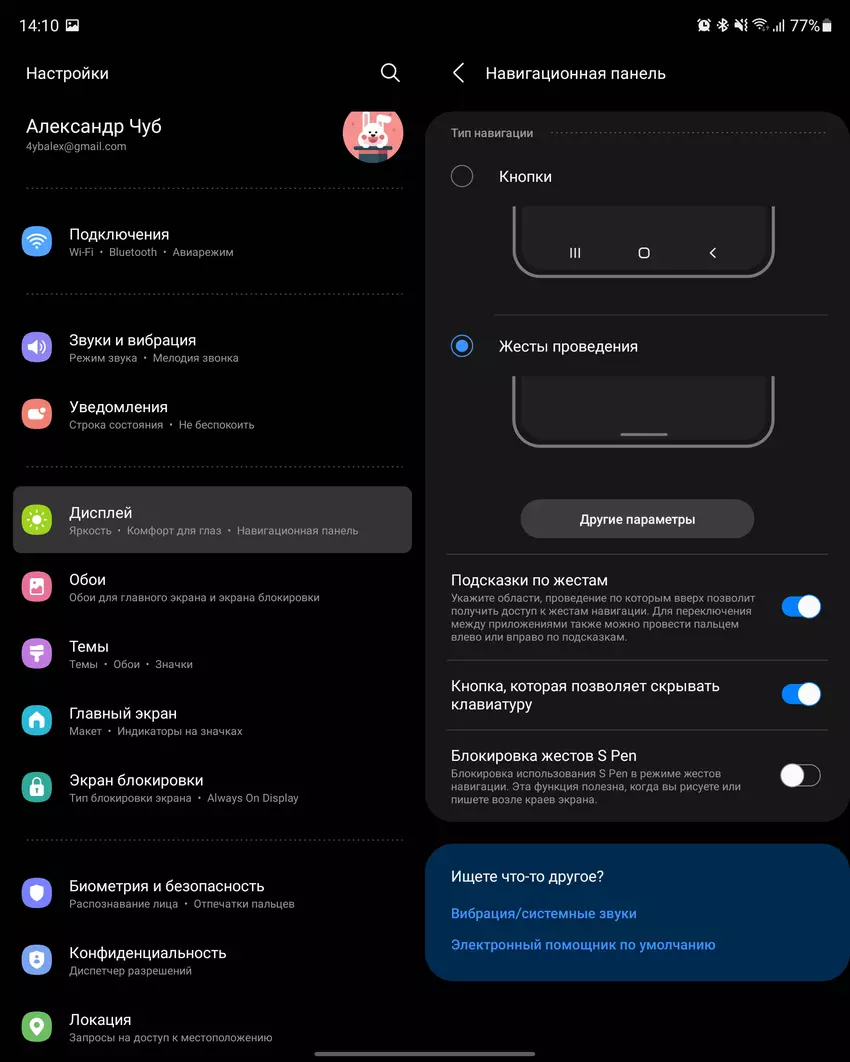
Task: Turn off keyboard hide button toggle
Action: (800, 694)
